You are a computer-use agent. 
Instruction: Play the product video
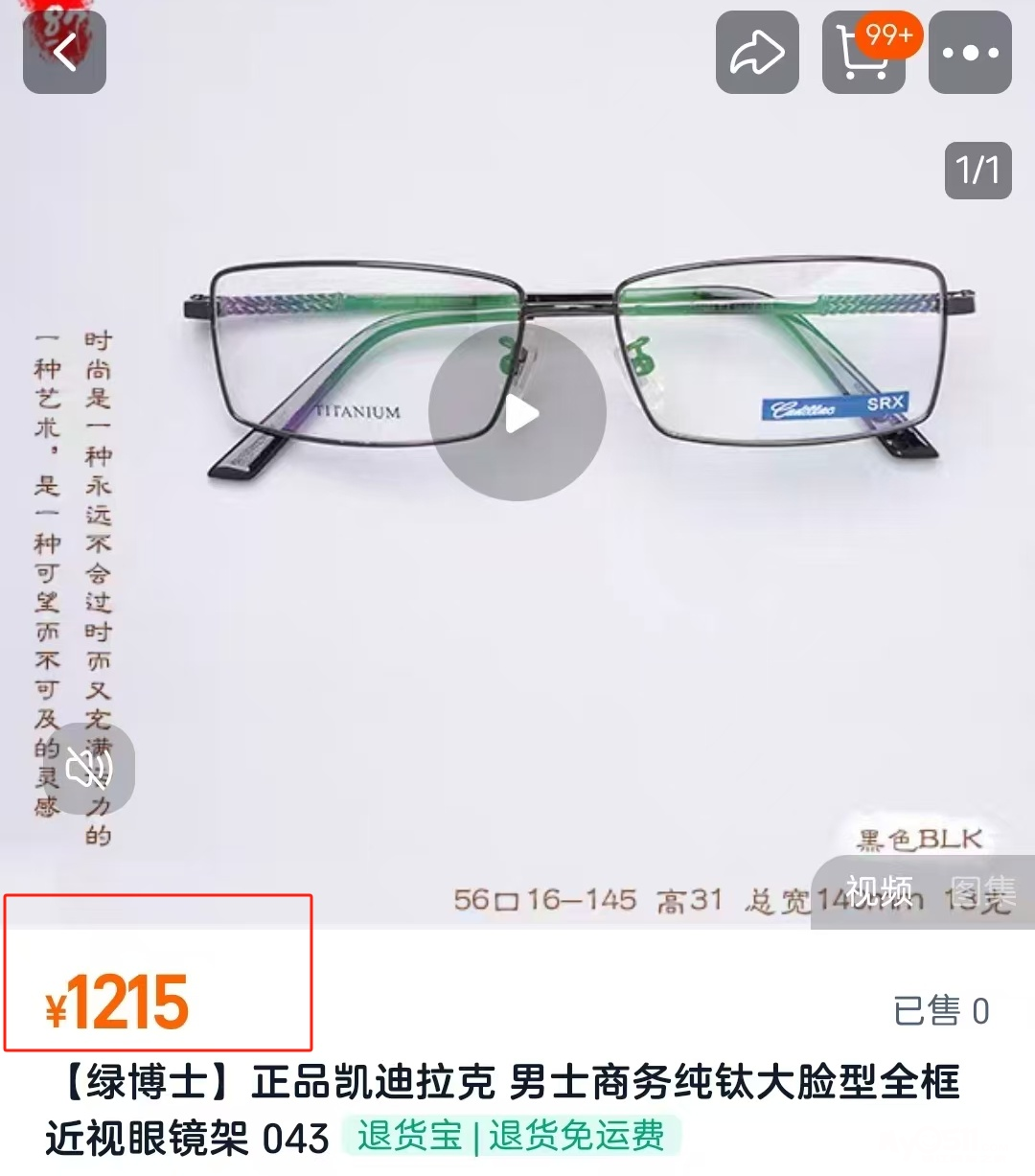517,413
